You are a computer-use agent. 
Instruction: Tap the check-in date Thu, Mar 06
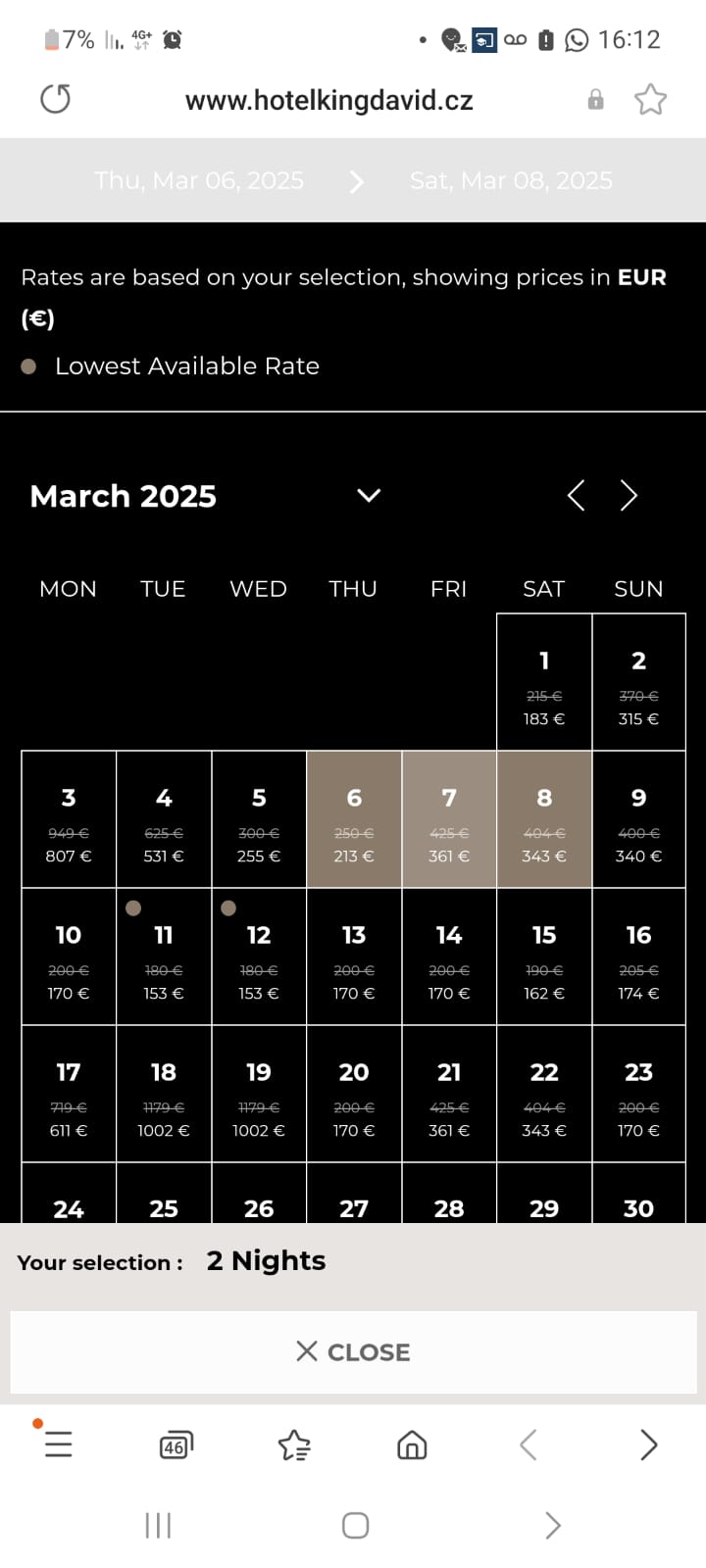(x=199, y=180)
